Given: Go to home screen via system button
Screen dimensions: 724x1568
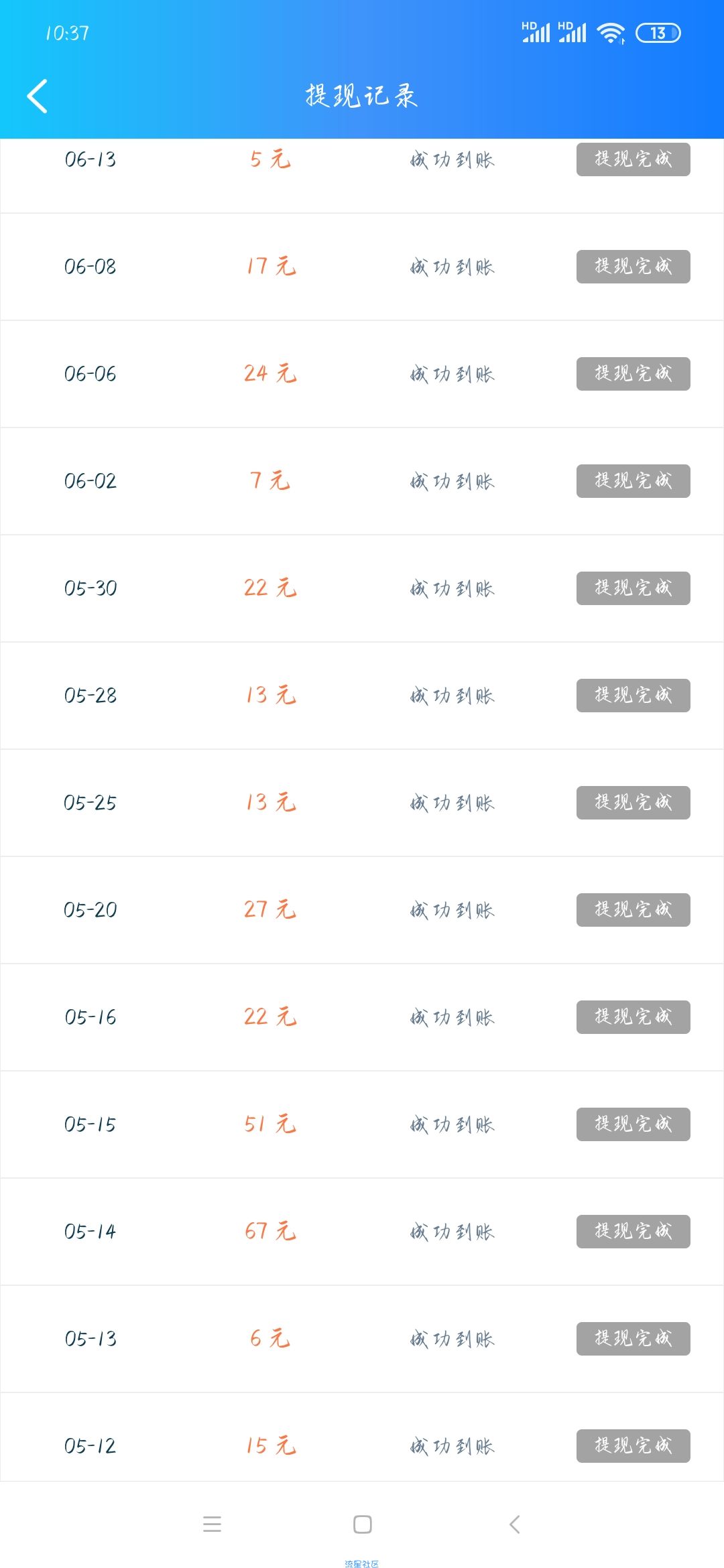Looking at the screenshot, I should point(363,1524).
